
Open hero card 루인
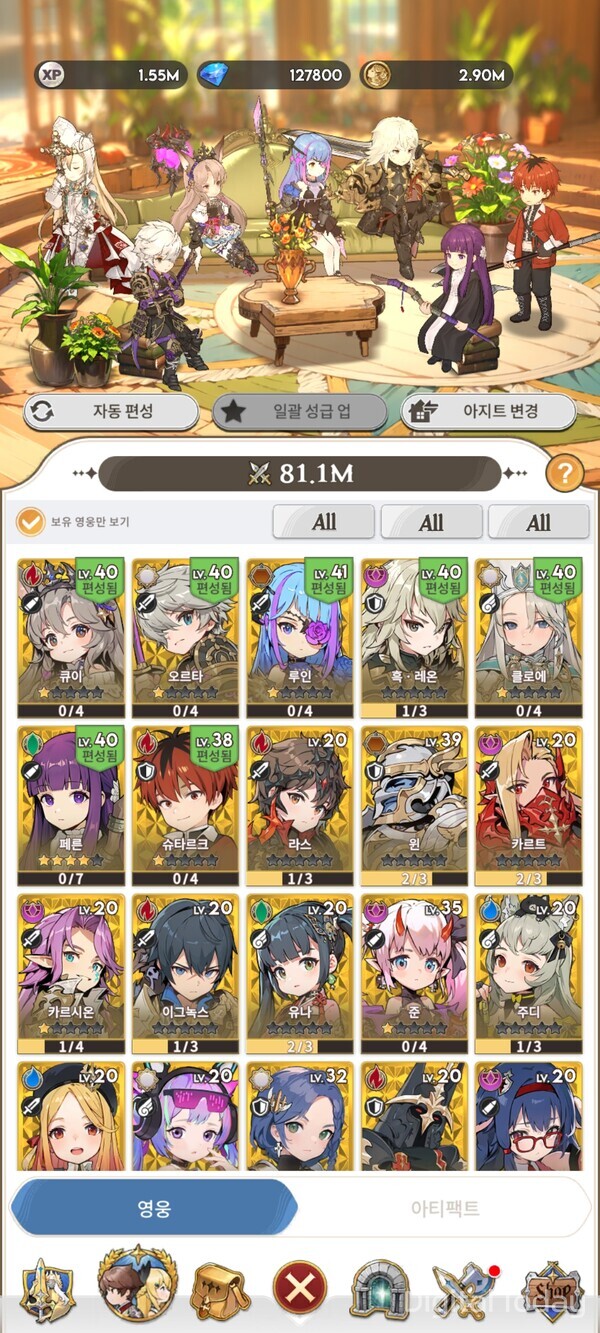point(299,636)
